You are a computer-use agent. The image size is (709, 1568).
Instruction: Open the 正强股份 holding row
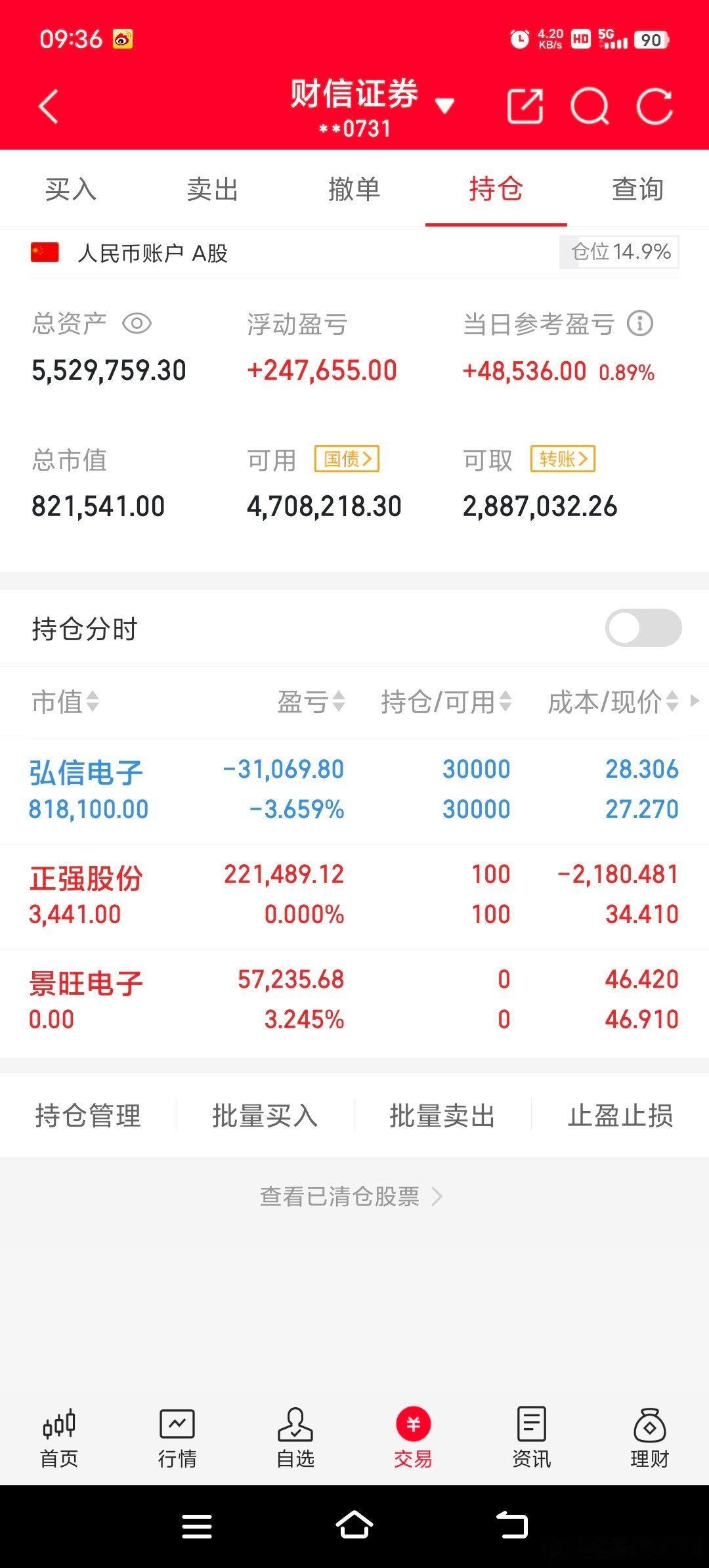click(x=354, y=896)
